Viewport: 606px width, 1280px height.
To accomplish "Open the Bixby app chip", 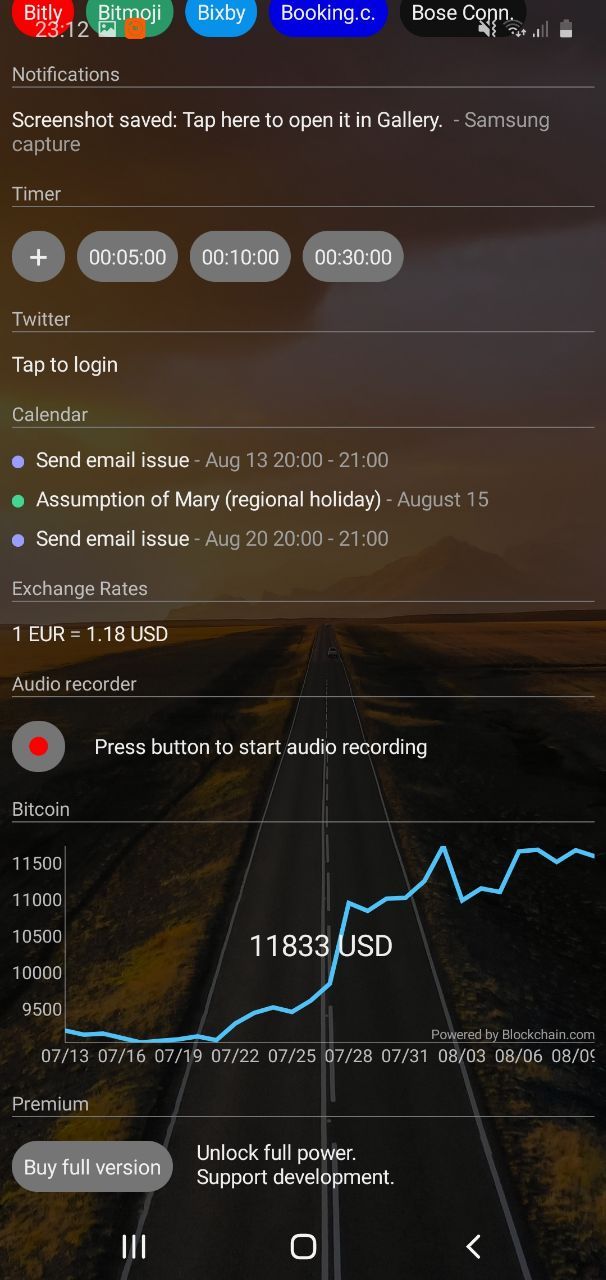I will point(221,14).
